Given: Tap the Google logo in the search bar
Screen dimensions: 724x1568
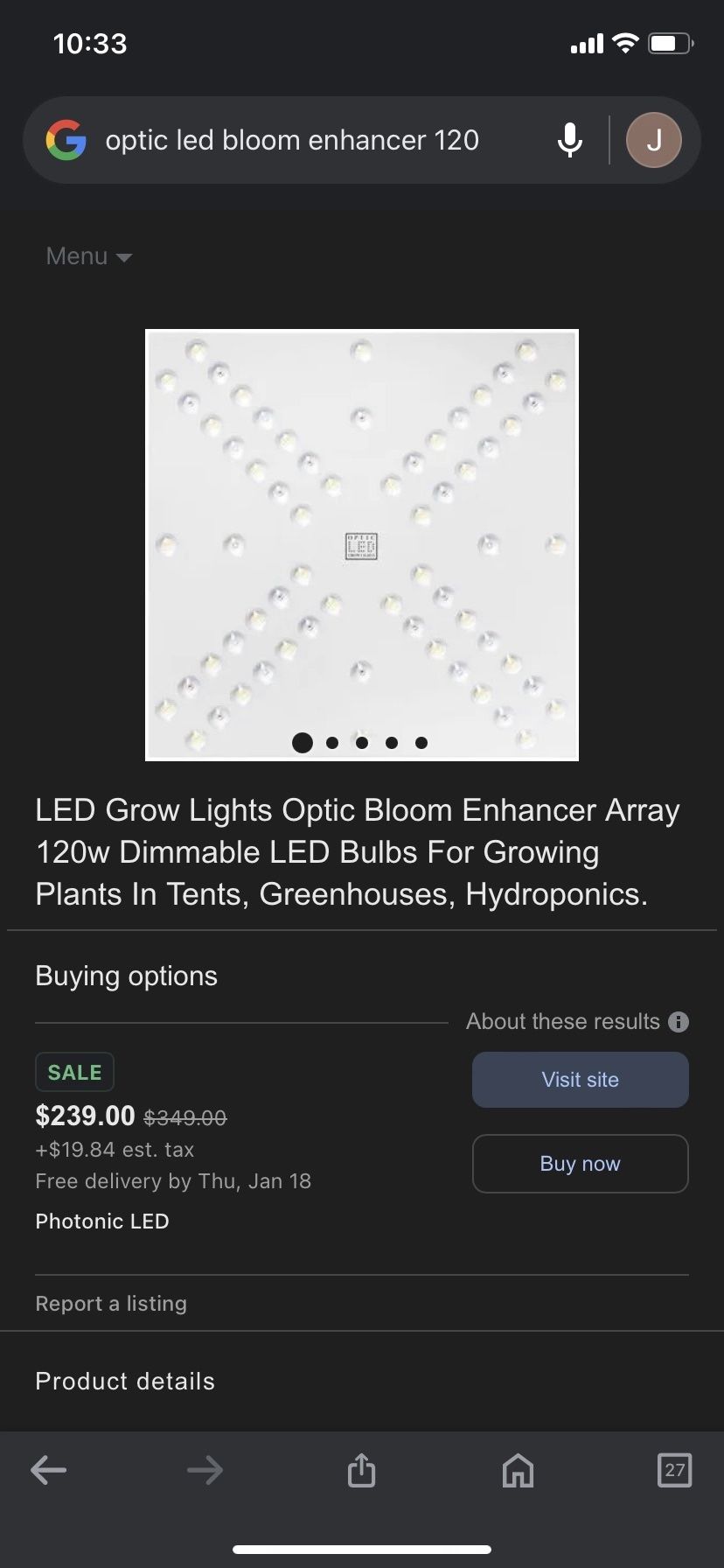Looking at the screenshot, I should 66,140.
